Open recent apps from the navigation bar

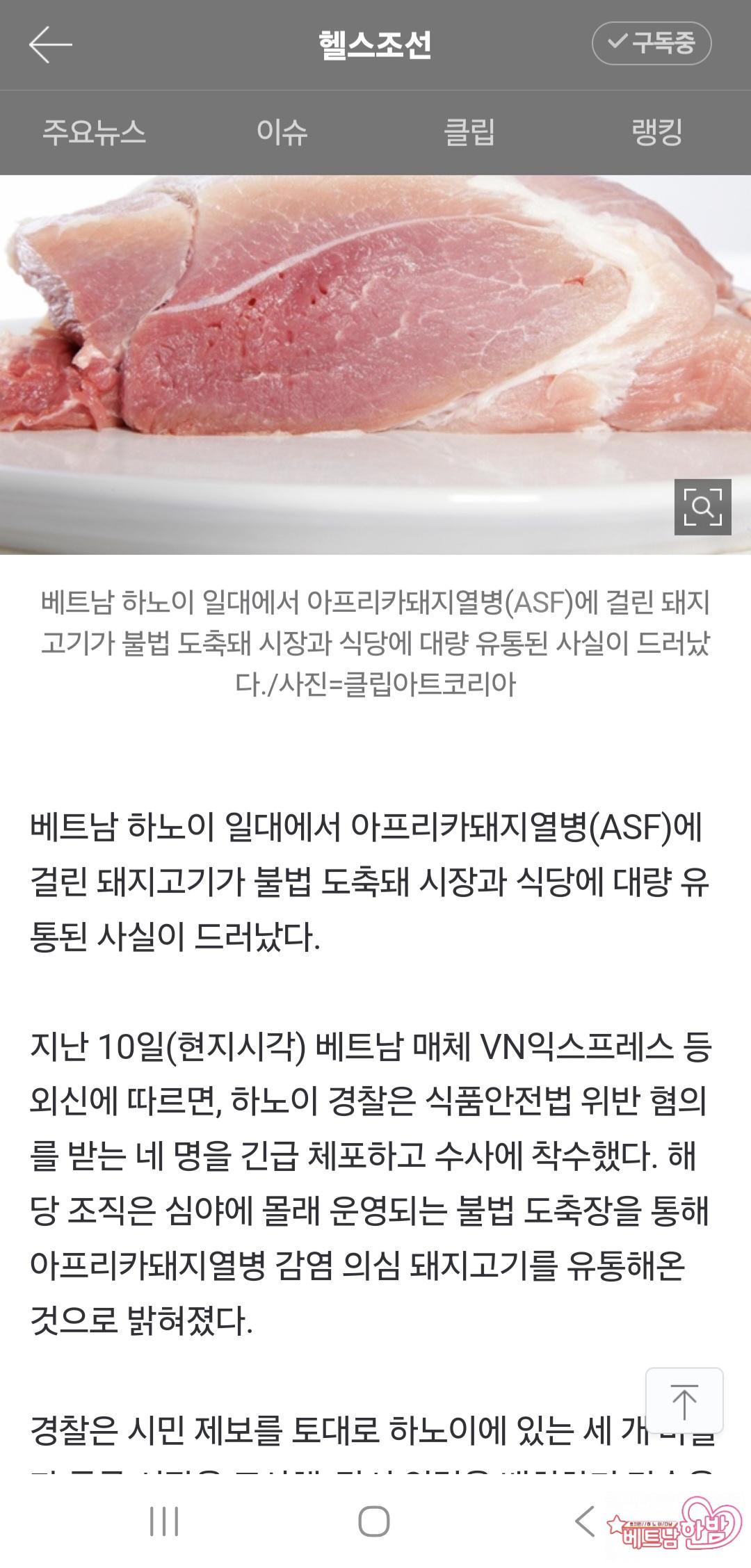click(x=165, y=1522)
